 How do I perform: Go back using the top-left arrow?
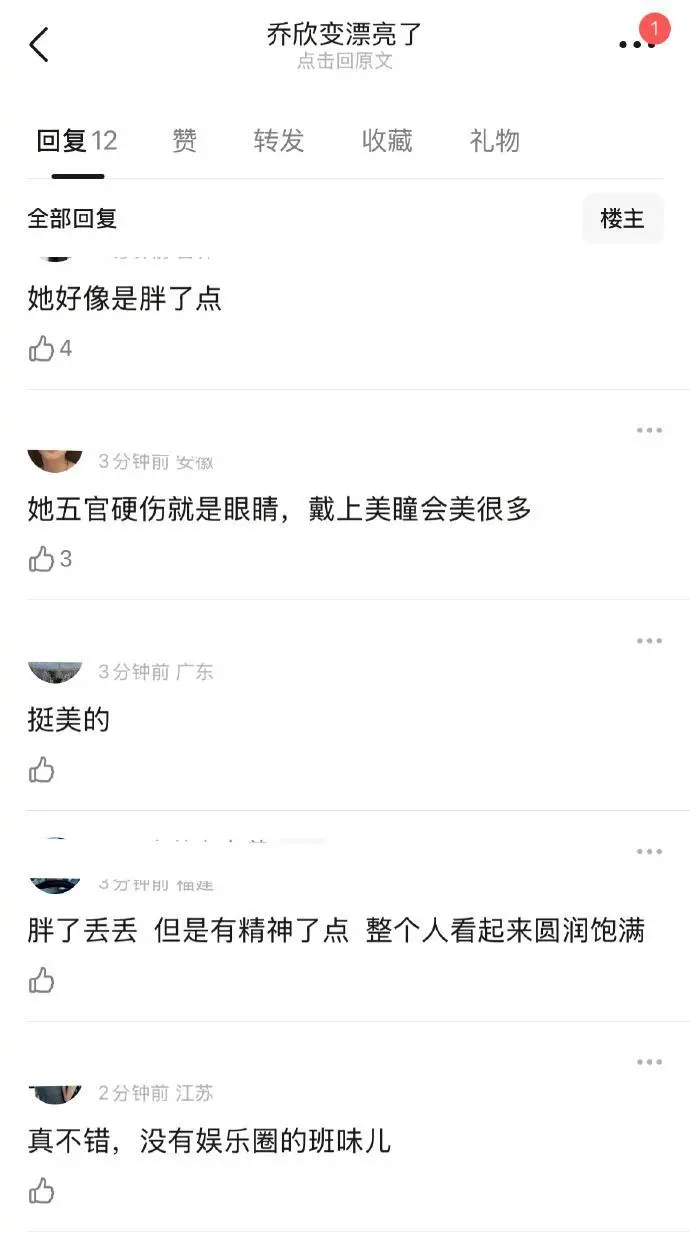click(x=39, y=45)
